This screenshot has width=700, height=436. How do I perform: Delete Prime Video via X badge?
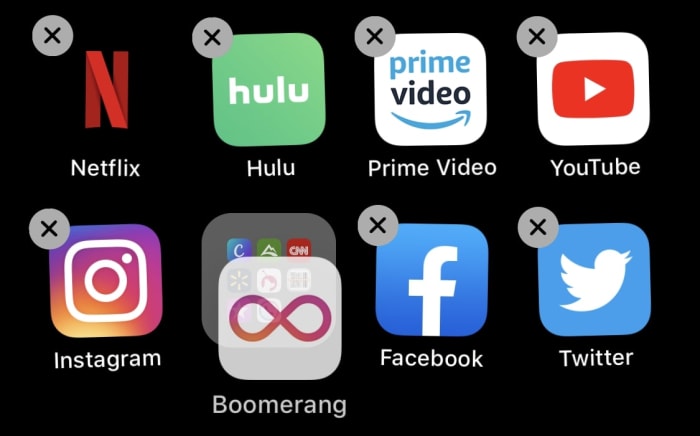(x=375, y=37)
